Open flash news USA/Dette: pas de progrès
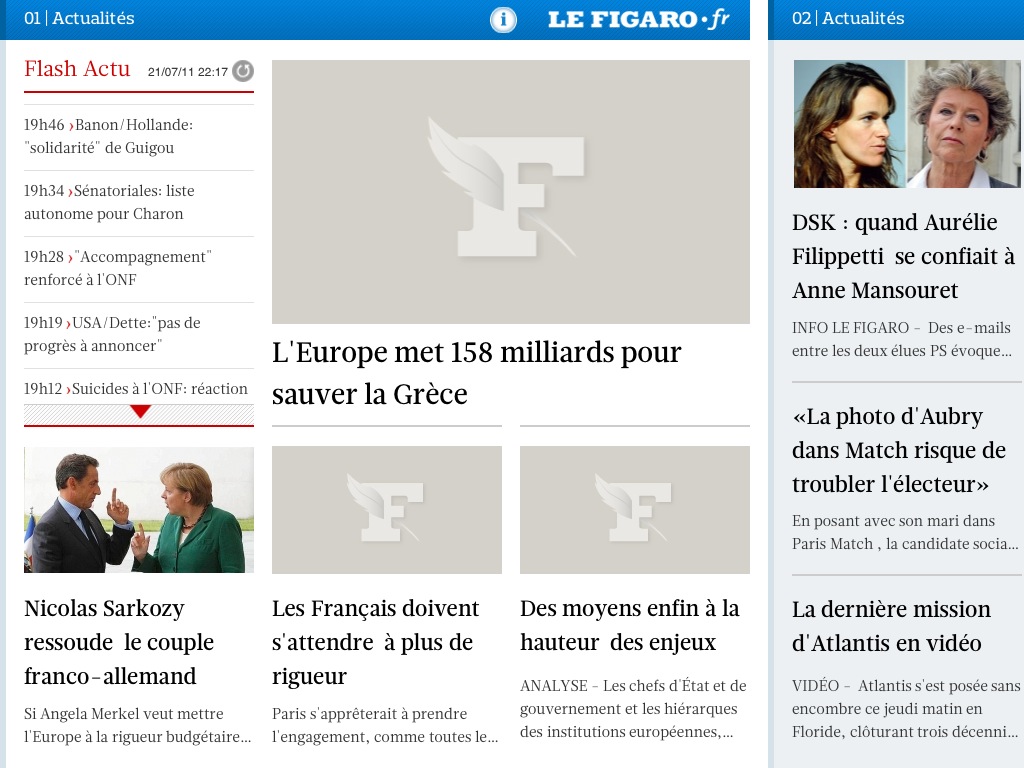Viewport: 1024px width, 768px height. click(x=112, y=335)
